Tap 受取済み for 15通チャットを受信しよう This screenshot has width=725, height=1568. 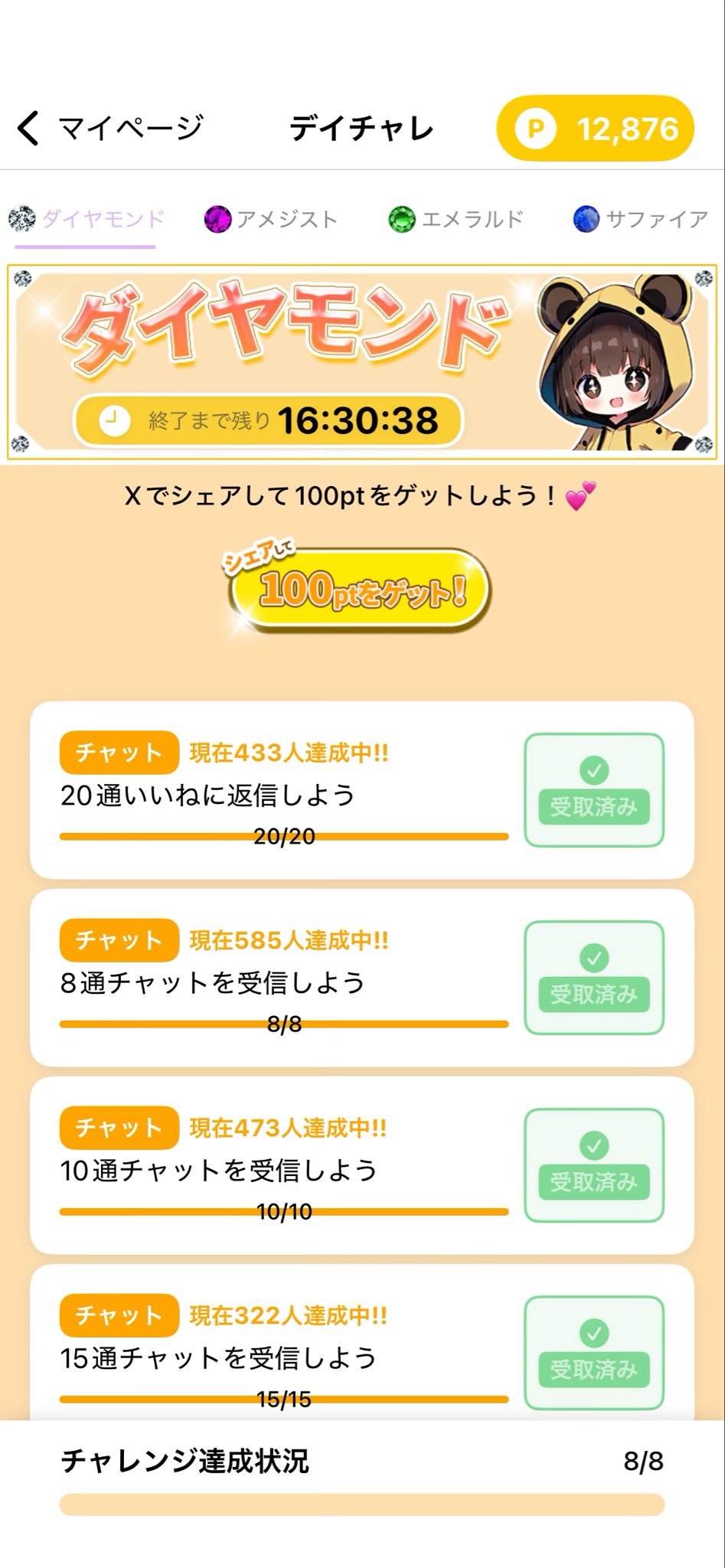point(593,1353)
